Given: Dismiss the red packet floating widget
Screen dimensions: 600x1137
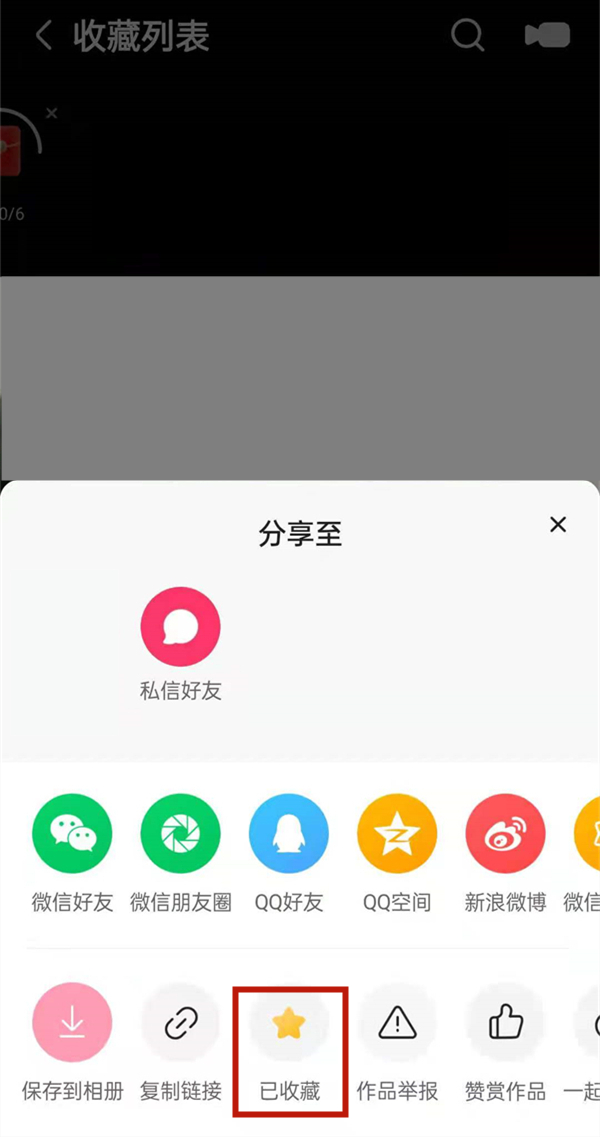Looking at the screenshot, I should click(52, 114).
